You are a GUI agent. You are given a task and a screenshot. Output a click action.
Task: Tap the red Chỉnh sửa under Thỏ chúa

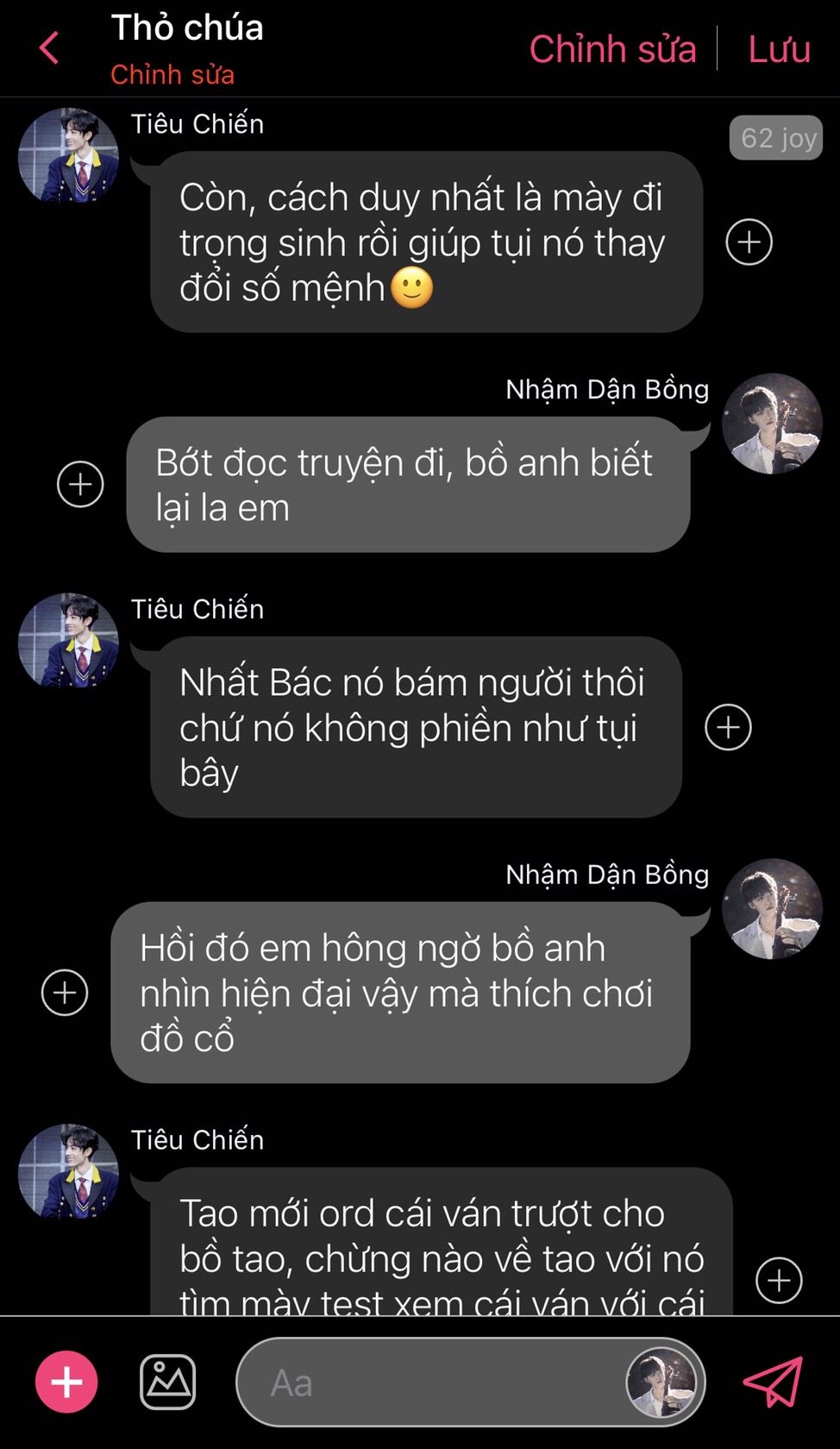(x=172, y=75)
